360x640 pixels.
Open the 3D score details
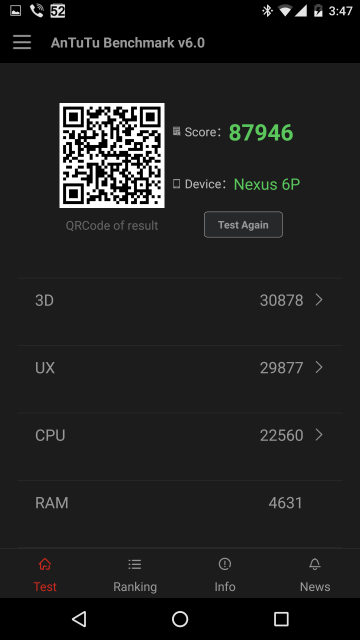point(180,301)
